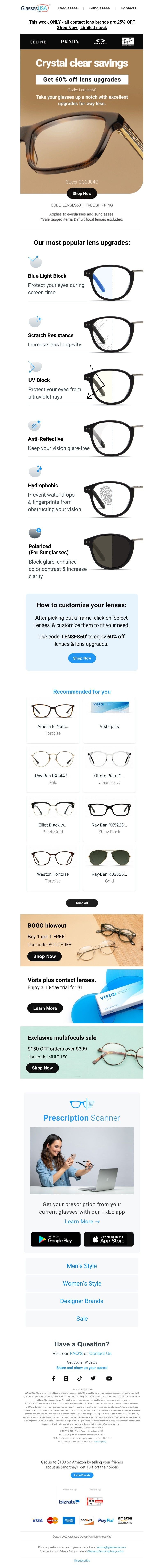Tap Shop Now in lens customization box
Image resolution: width=164 pixels, height=1568 pixels.
pos(82,658)
